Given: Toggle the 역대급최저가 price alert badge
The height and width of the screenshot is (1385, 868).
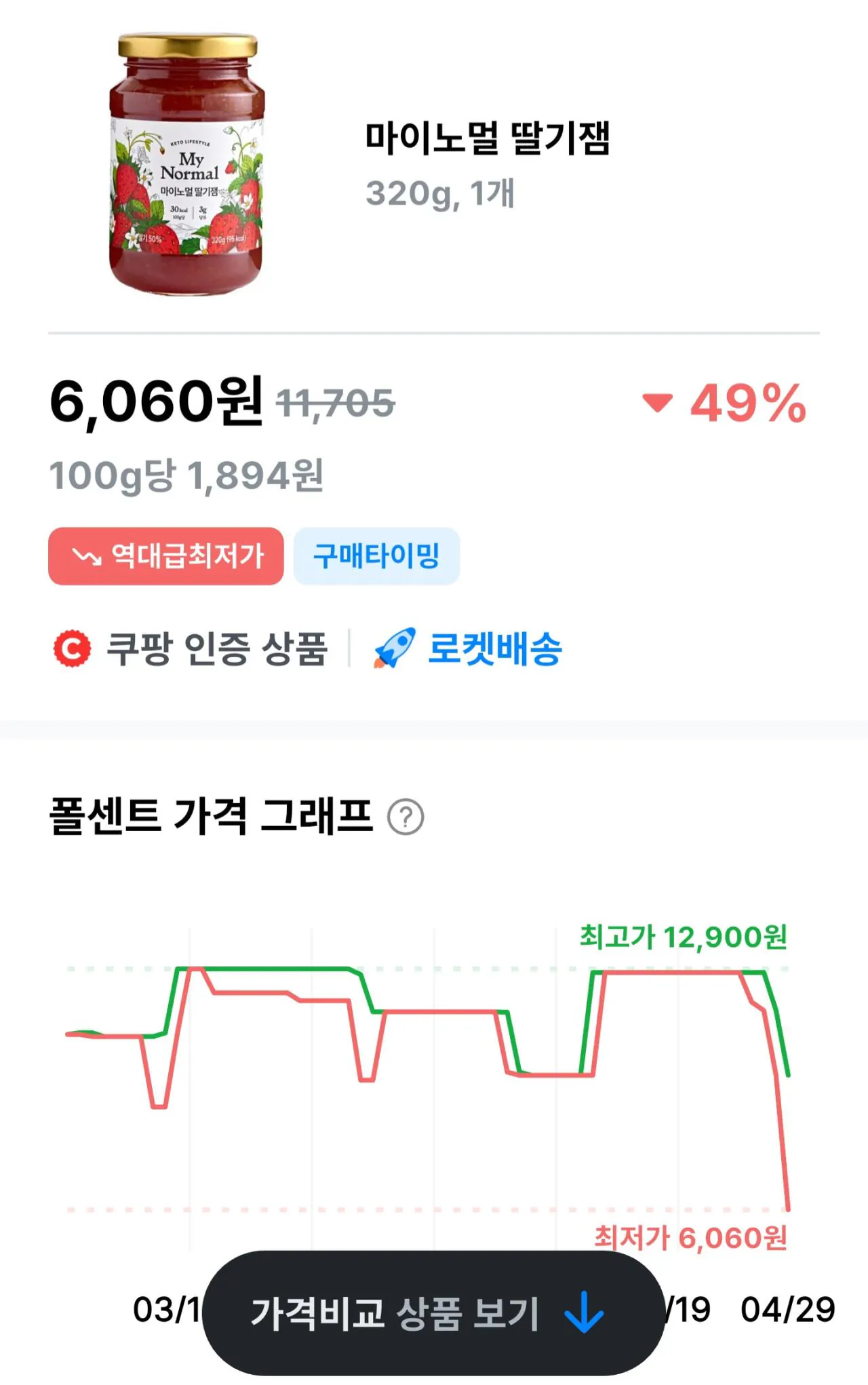Looking at the screenshot, I should (x=165, y=556).
